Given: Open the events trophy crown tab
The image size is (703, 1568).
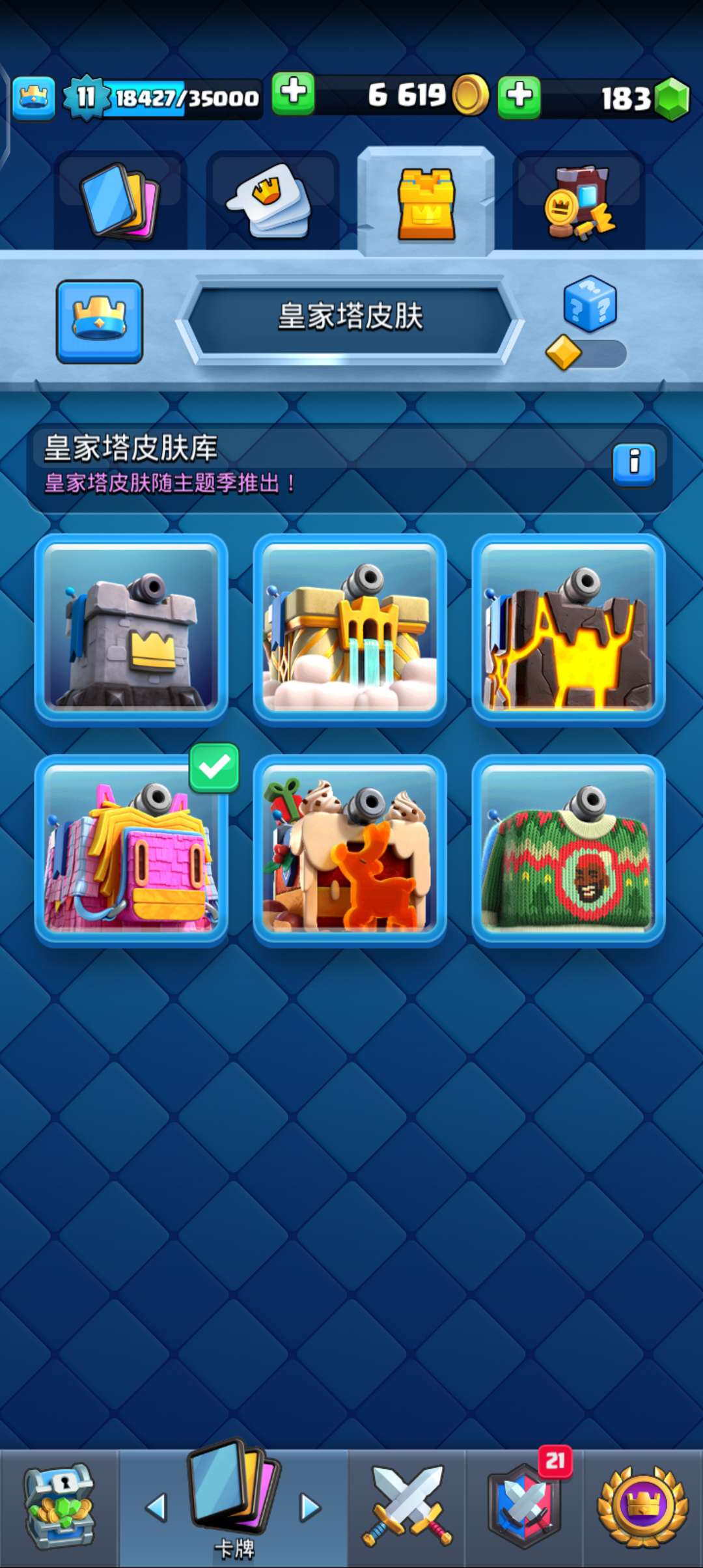Looking at the screenshot, I should click(x=642, y=1507).
